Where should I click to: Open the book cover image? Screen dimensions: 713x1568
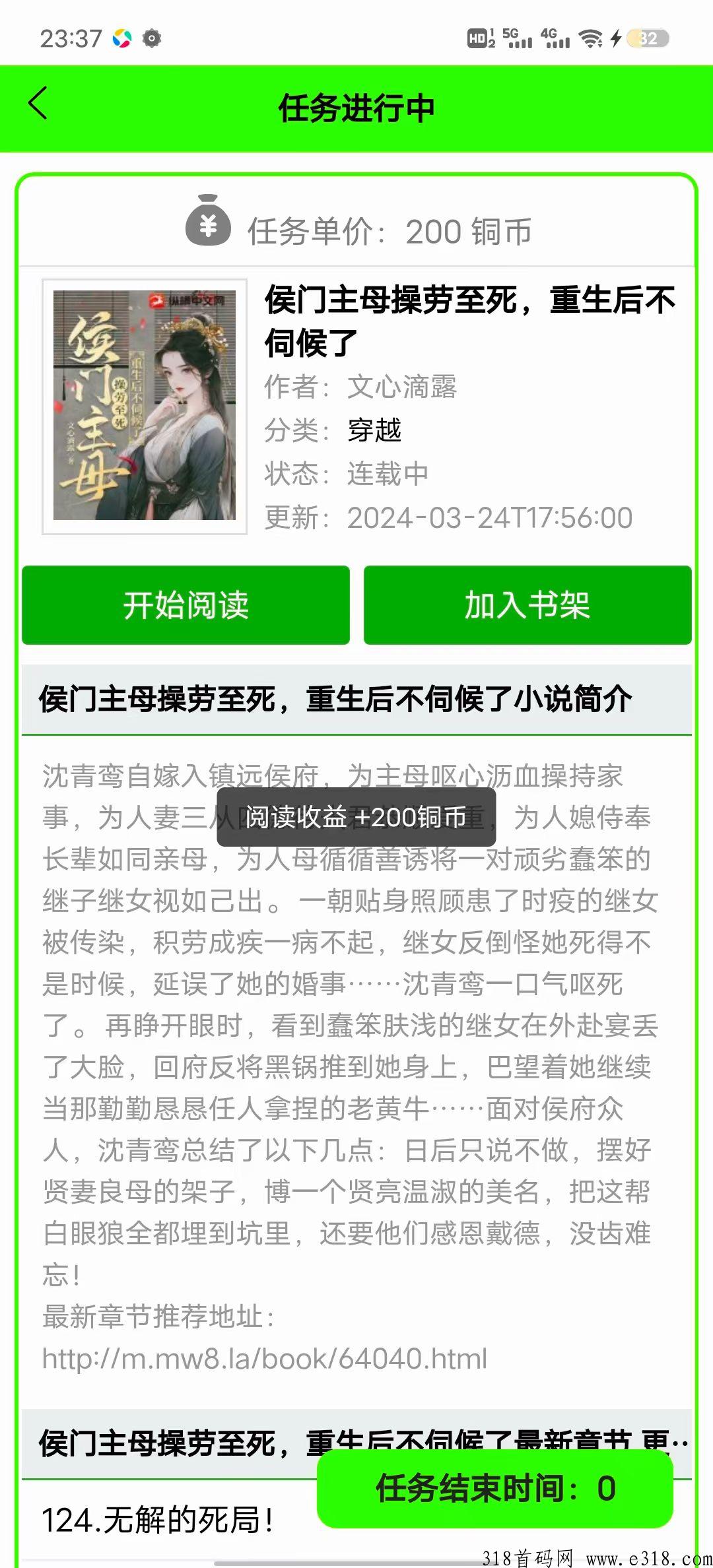click(145, 406)
